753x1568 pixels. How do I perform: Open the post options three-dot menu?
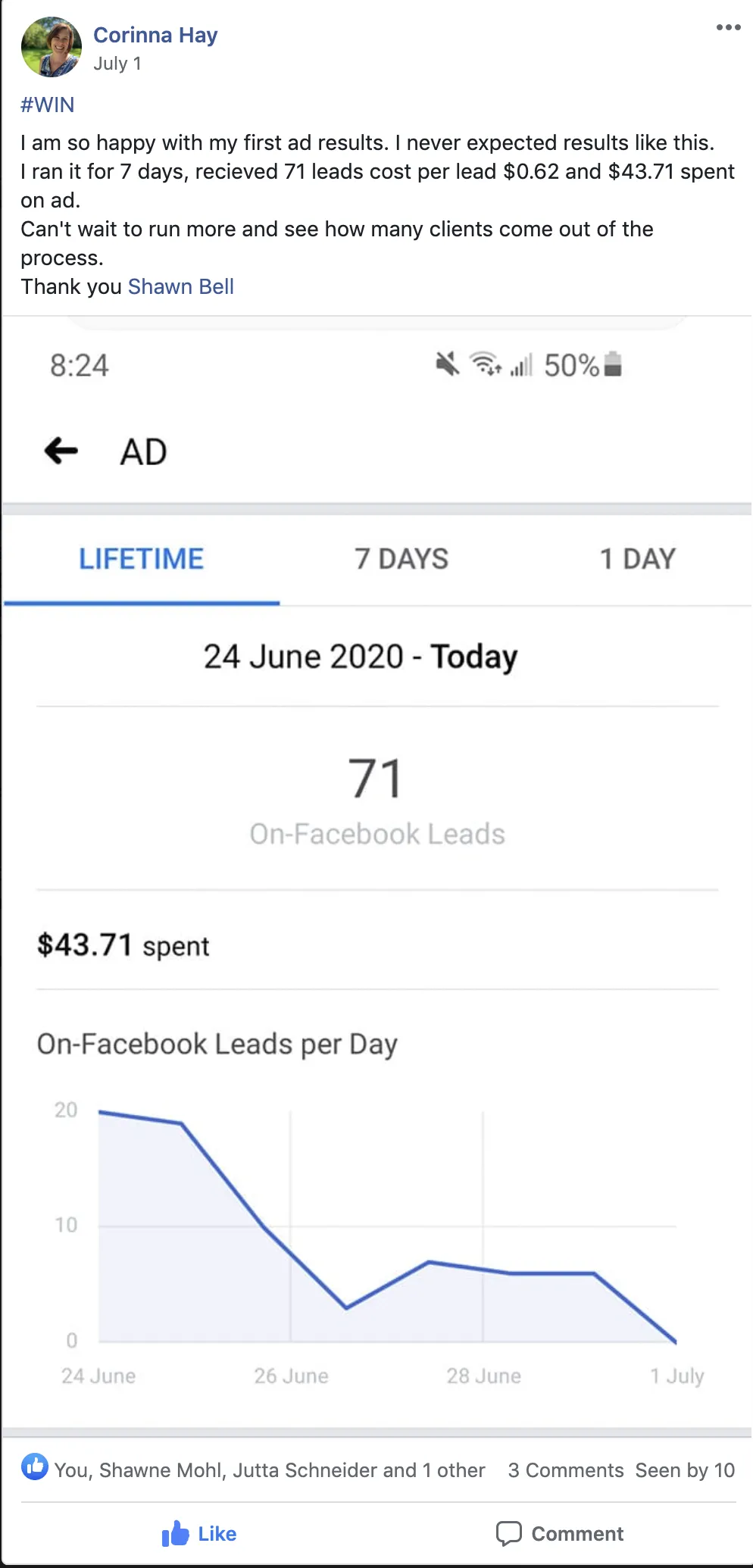tap(728, 27)
